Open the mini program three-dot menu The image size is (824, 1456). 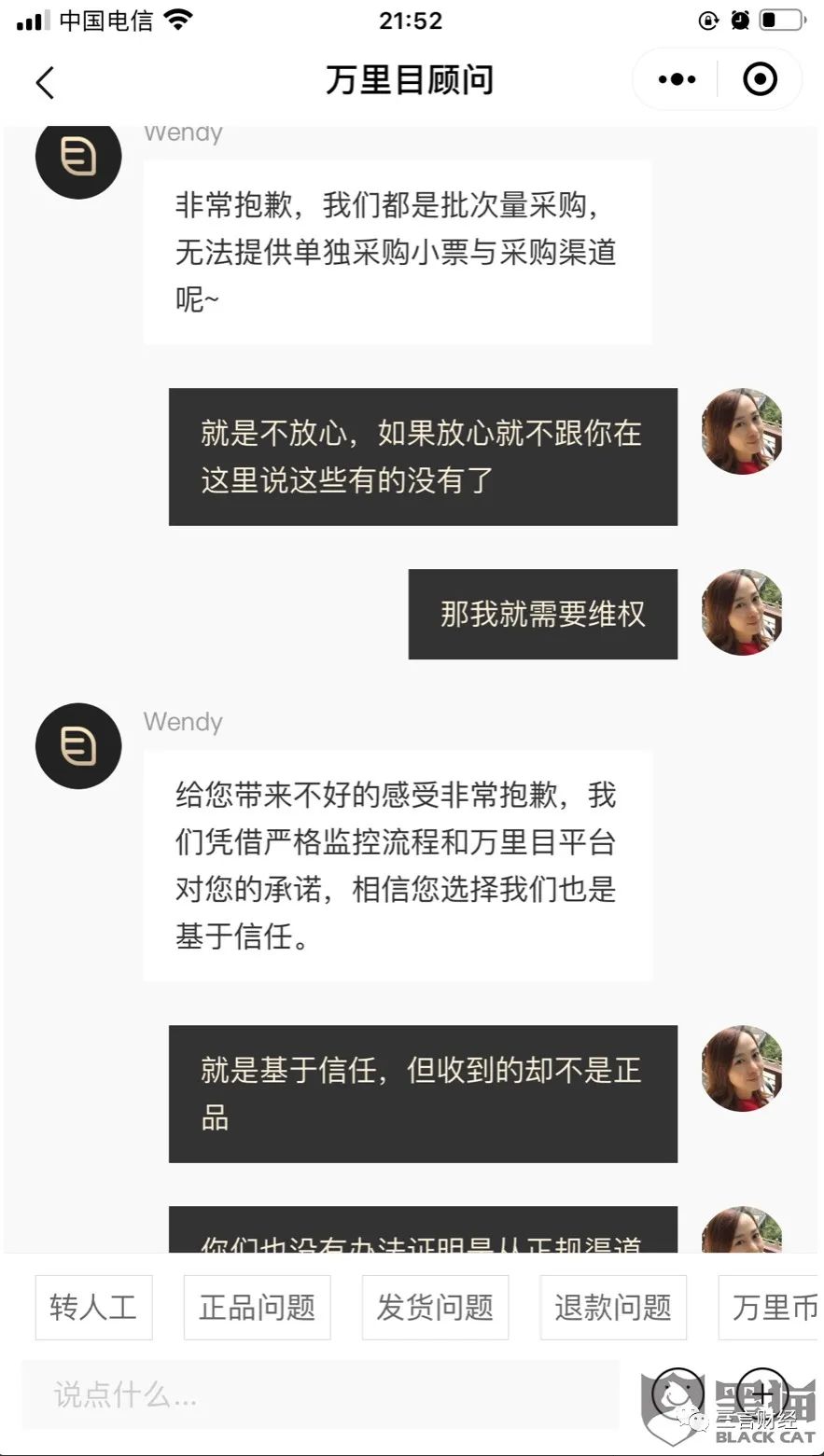tap(677, 80)
